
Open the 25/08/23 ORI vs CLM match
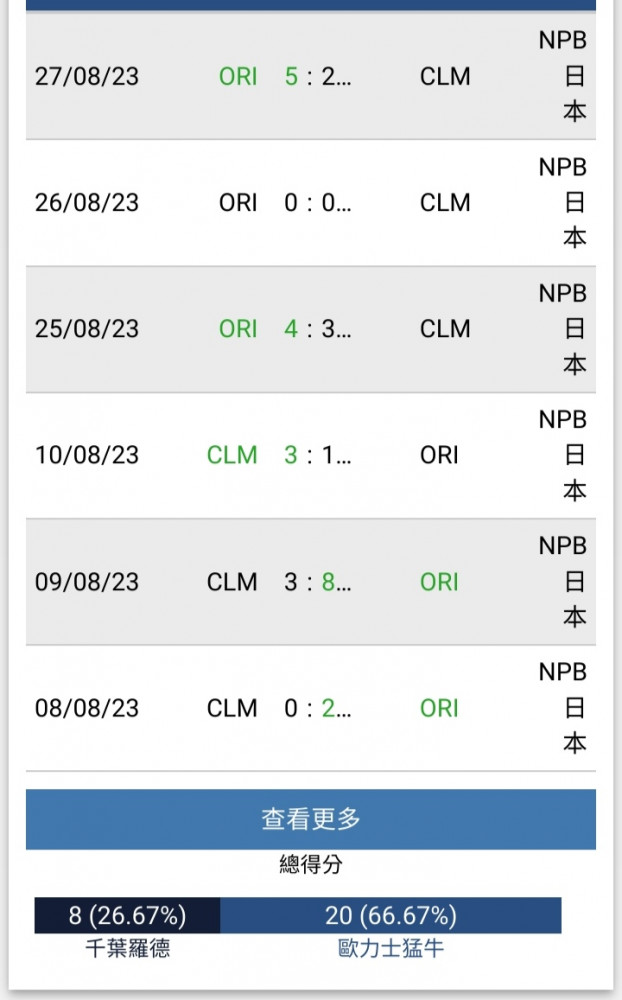[x=311, y=329]
